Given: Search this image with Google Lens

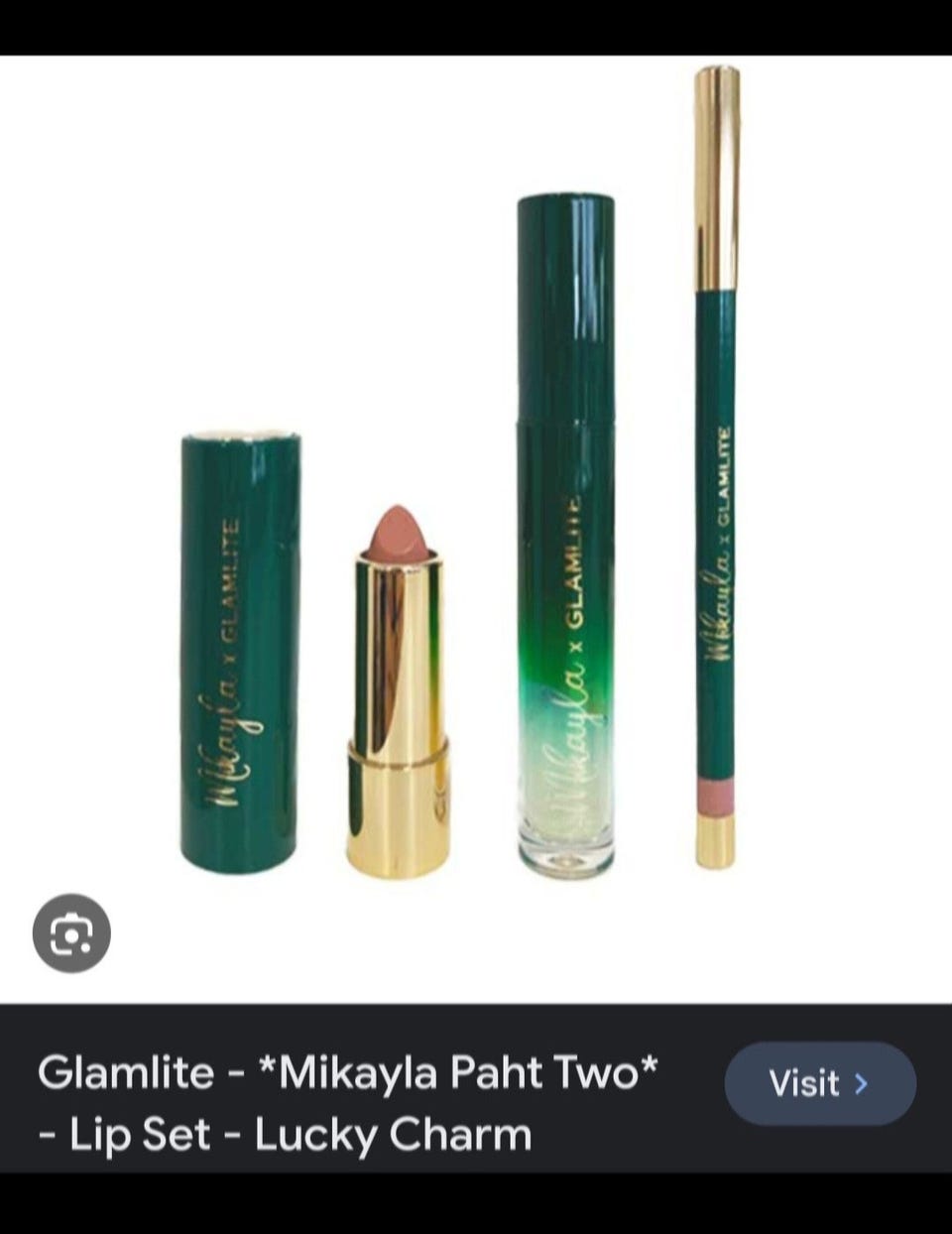Looking at the screenshot, I should [x=71, y=932].
